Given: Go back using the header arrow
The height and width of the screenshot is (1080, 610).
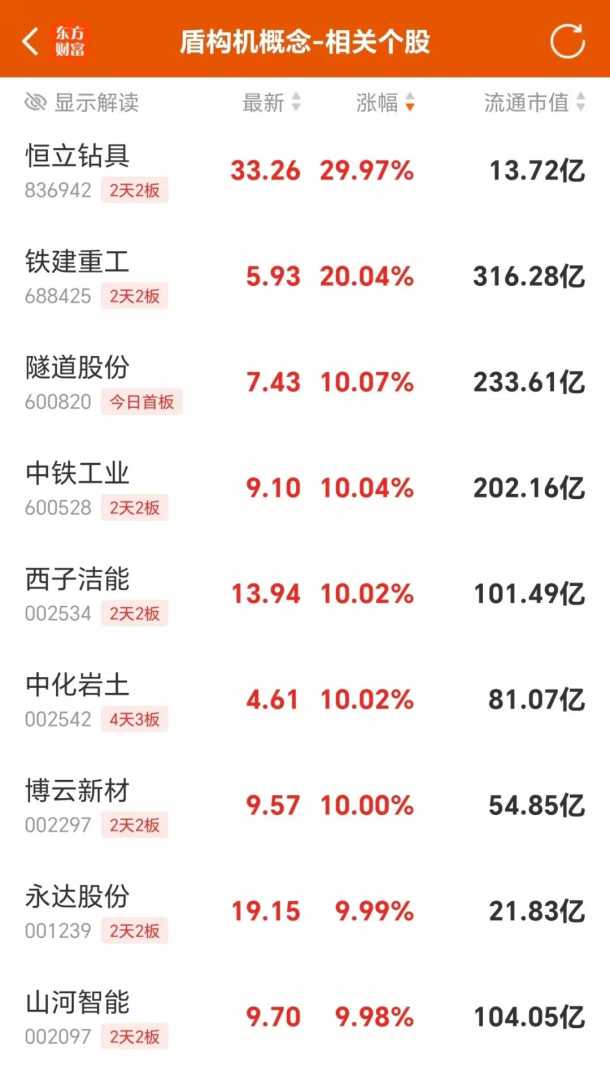Looking at the screenshot, I should [30, 41].
